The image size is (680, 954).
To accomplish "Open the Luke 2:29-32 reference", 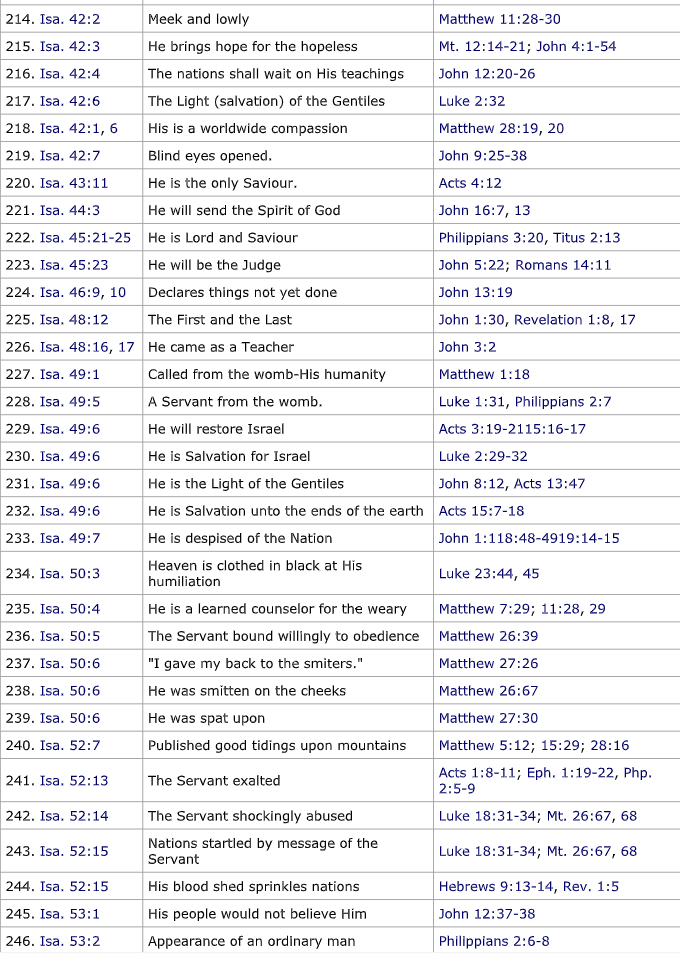I will 483,456.
